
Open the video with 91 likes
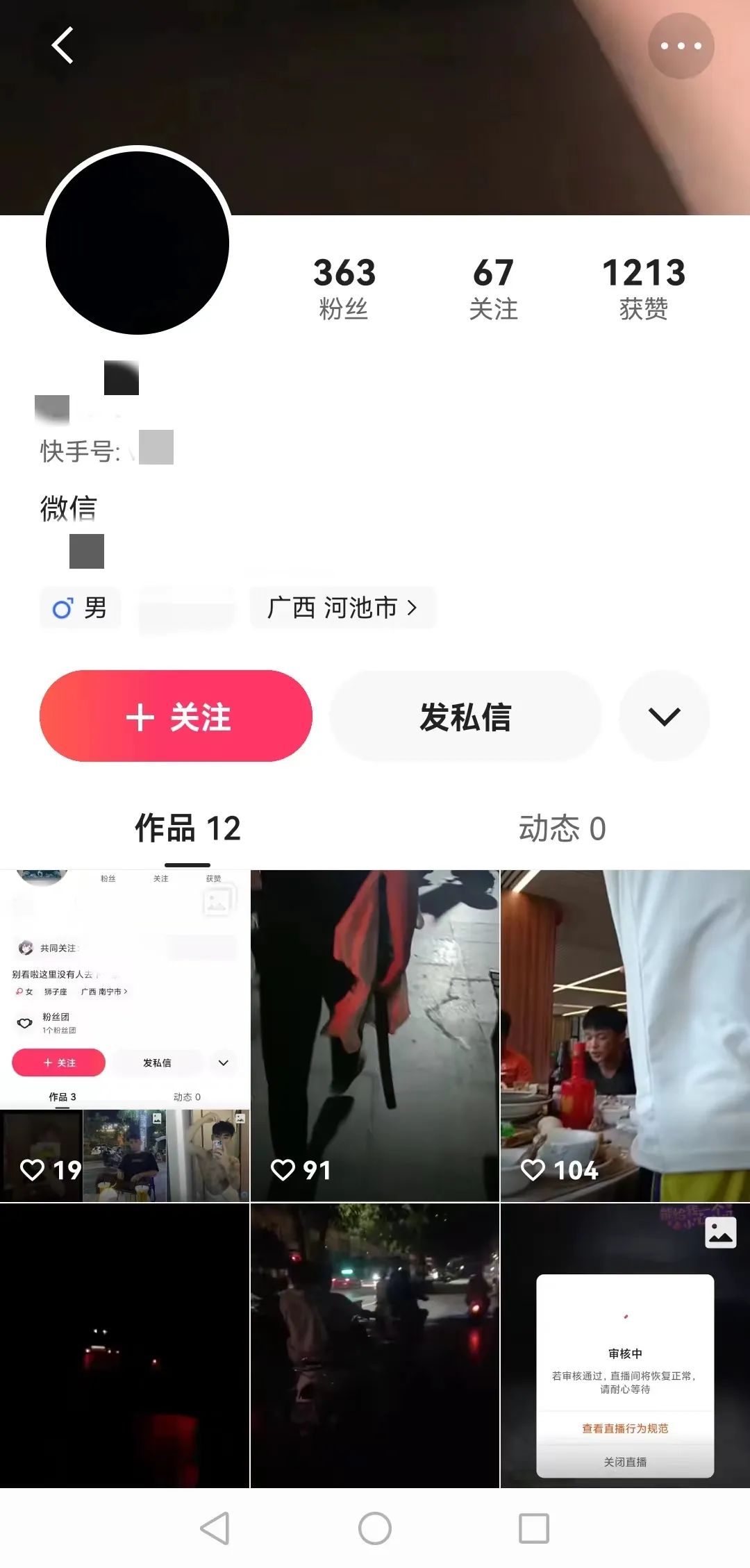[x=375, y=1035]
